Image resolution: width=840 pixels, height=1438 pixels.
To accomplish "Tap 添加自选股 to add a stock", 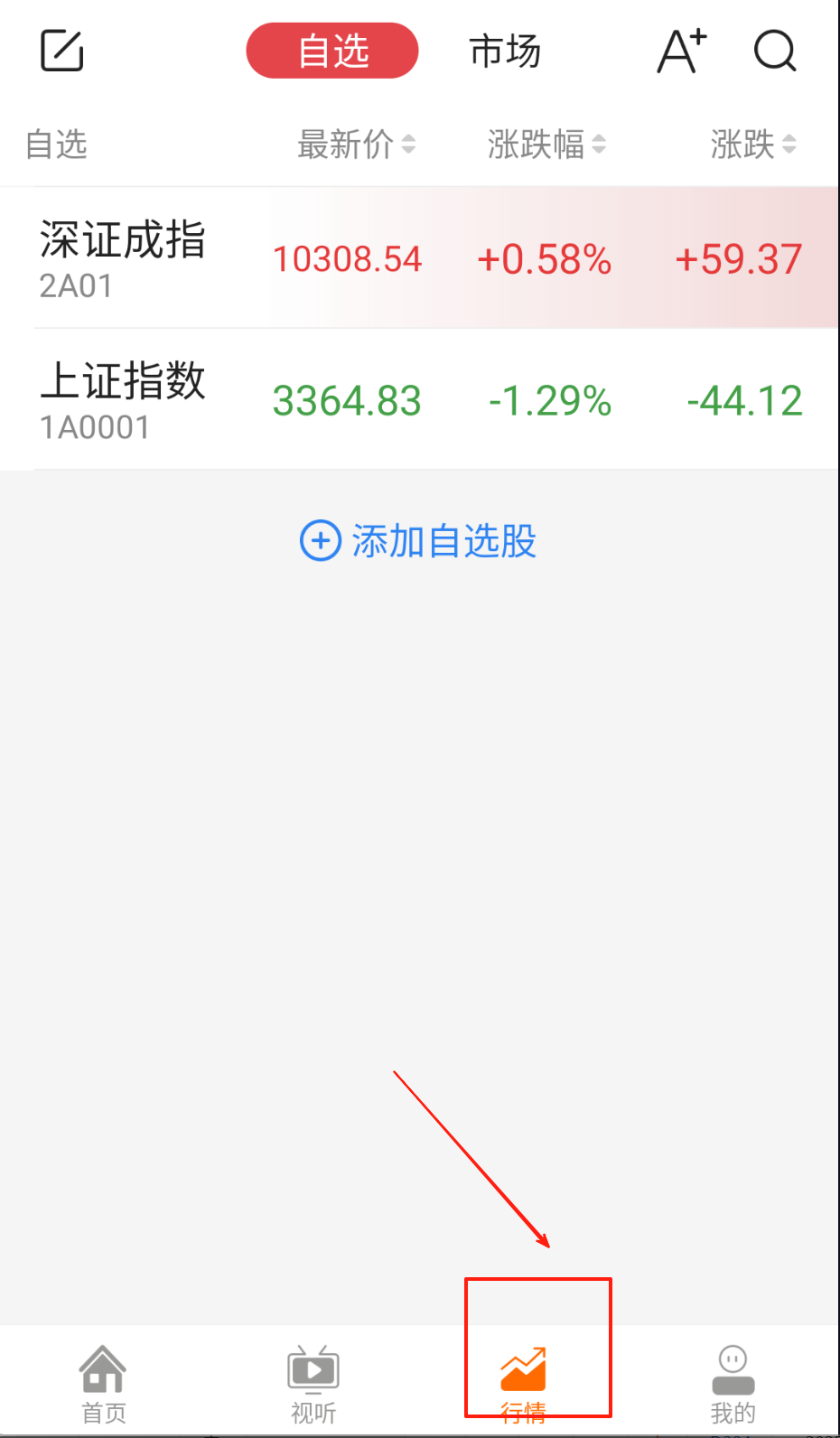I will point(418,541).
